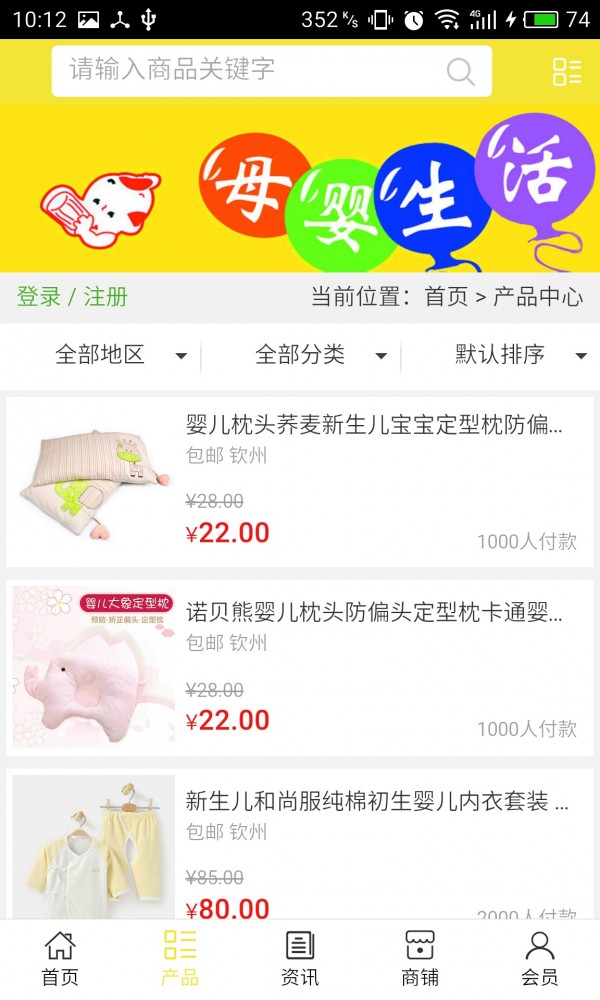Viewport: 600px width, 1000px height.
Task: Expand the 默认排序 sort dropdown
Action: tap(520, 355)
